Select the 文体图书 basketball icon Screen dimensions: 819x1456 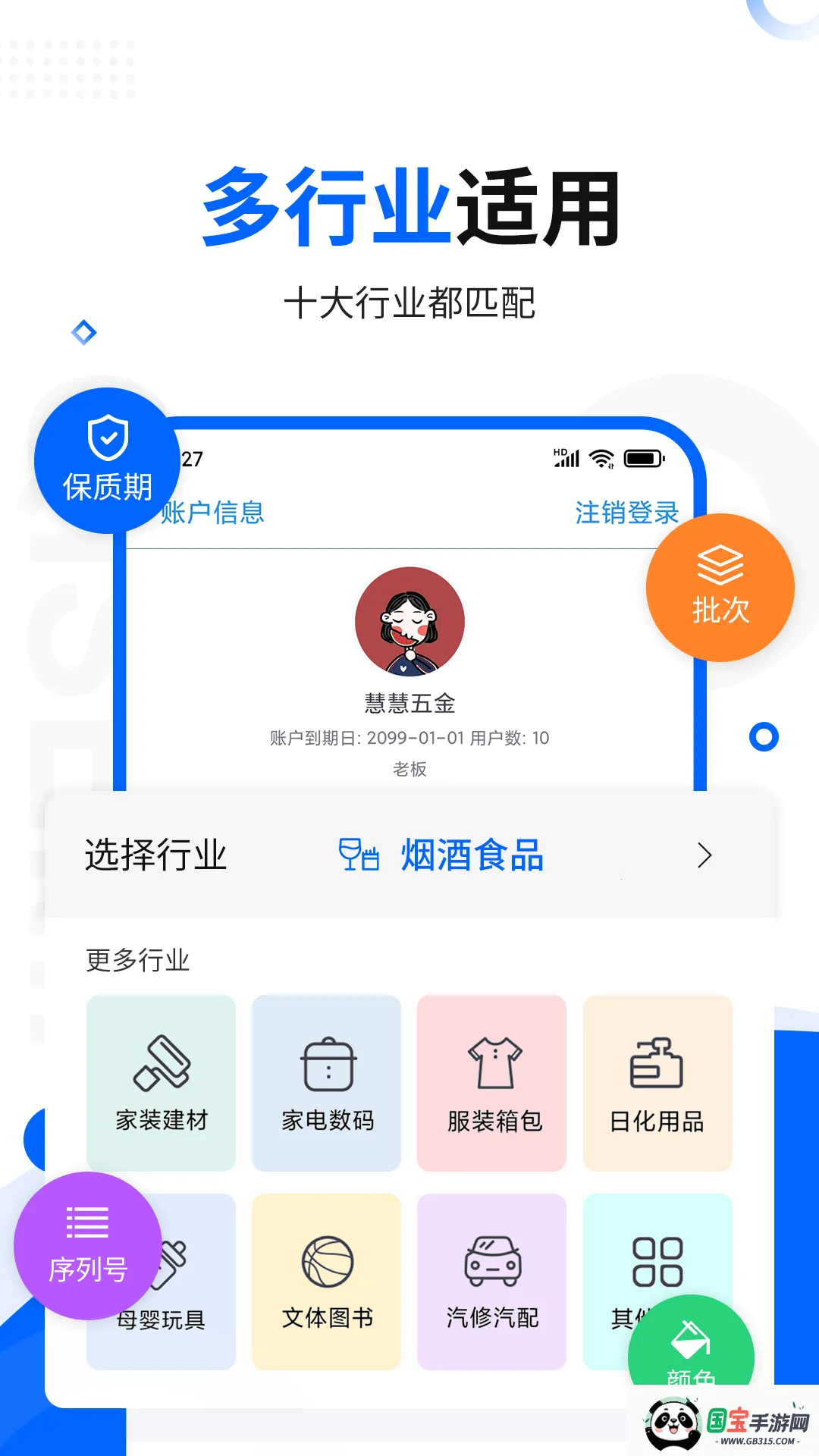327,1259
